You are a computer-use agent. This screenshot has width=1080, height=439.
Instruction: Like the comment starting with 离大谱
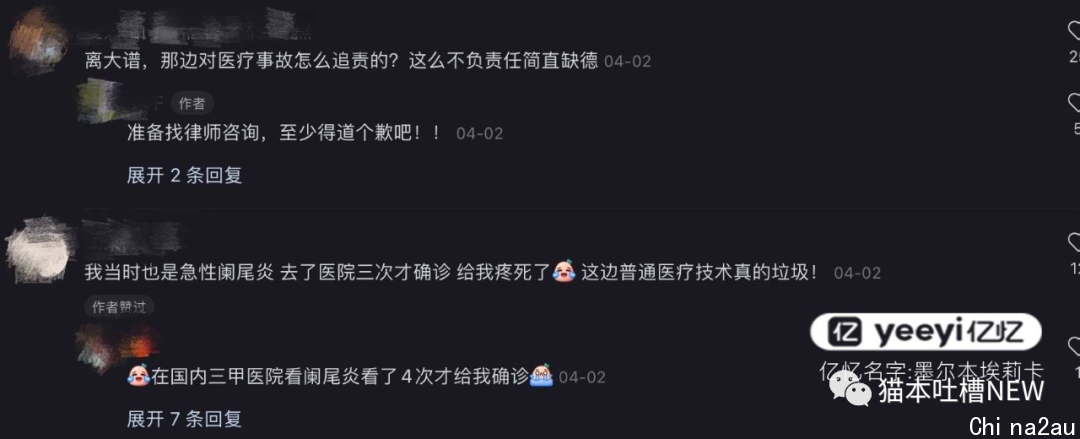click(1074, 32)
